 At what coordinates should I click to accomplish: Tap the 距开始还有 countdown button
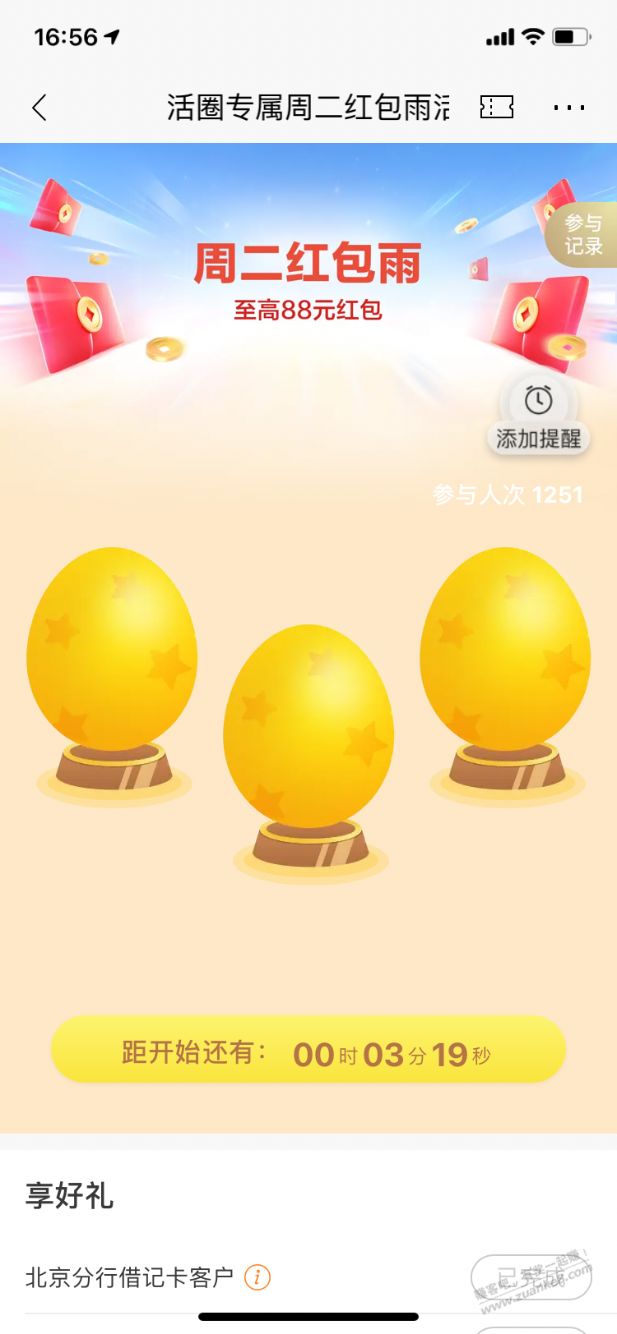308,1054
